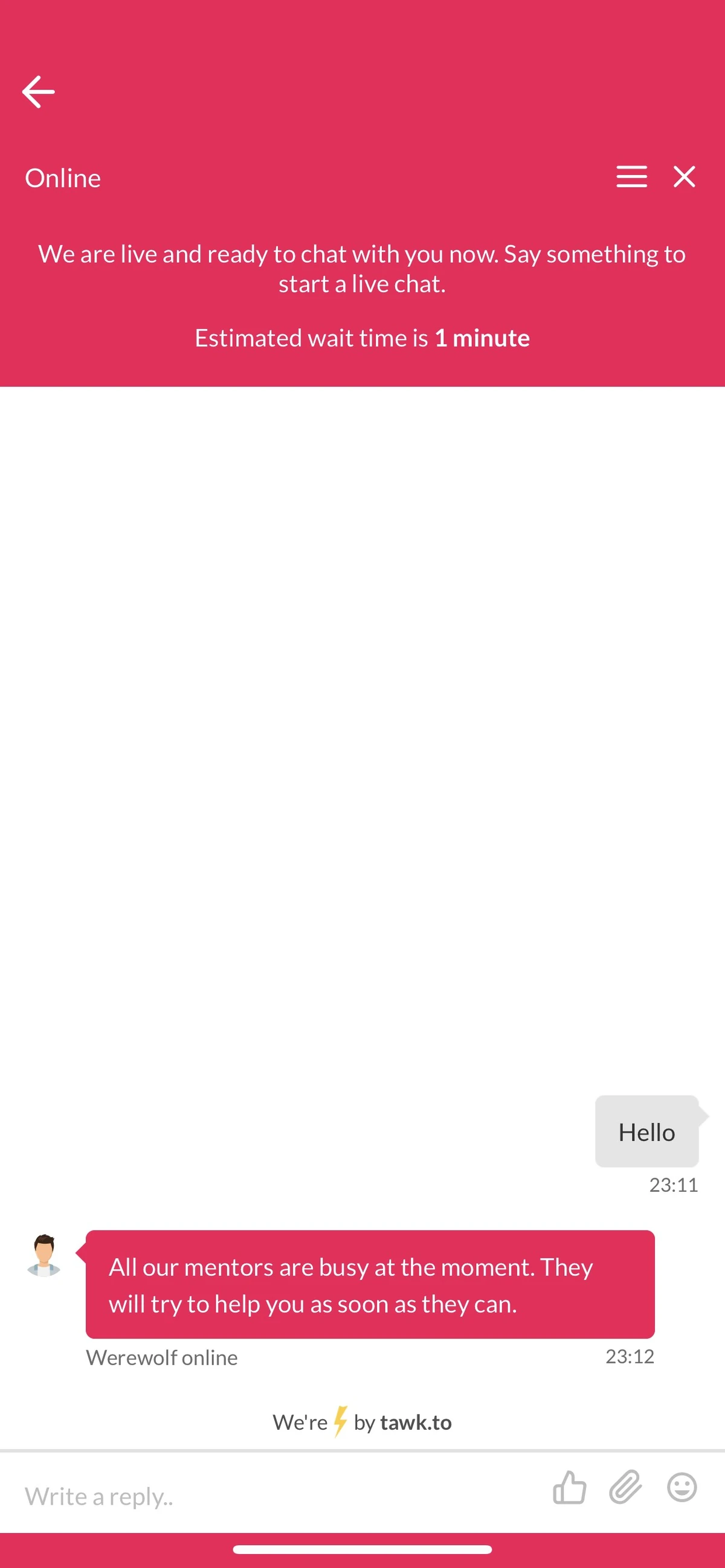725x1568 pixels.
Task: Close the live chat window
Action: coord(684,177)
